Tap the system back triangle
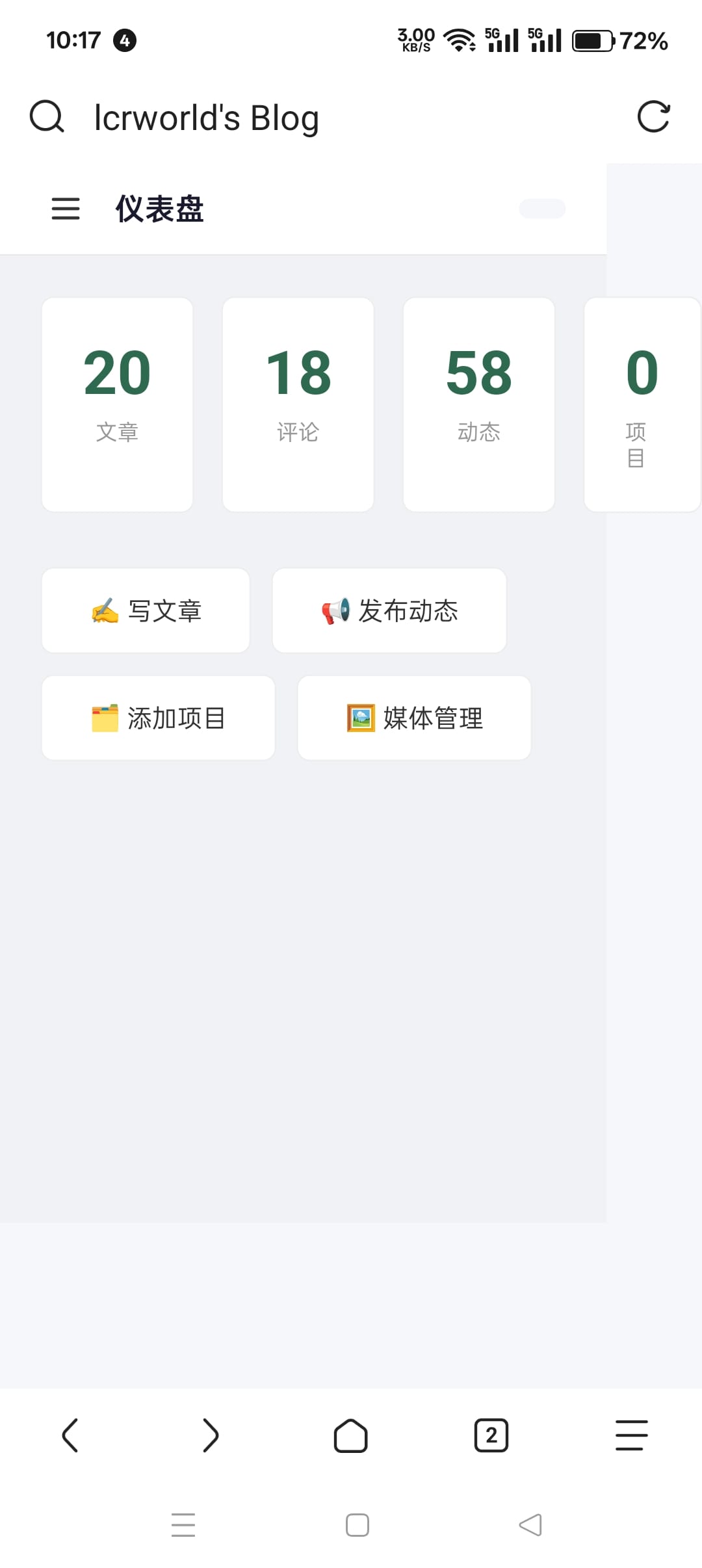The image size is (702, 1568). point(530,1524)
